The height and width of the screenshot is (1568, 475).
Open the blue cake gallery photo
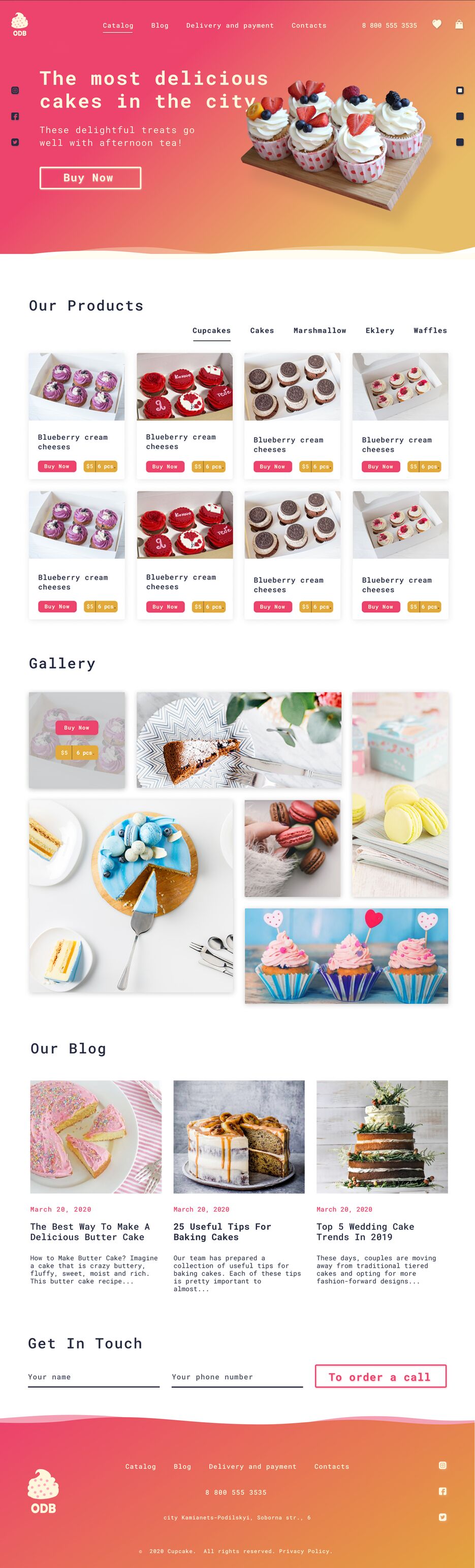[x=131, y=896]
